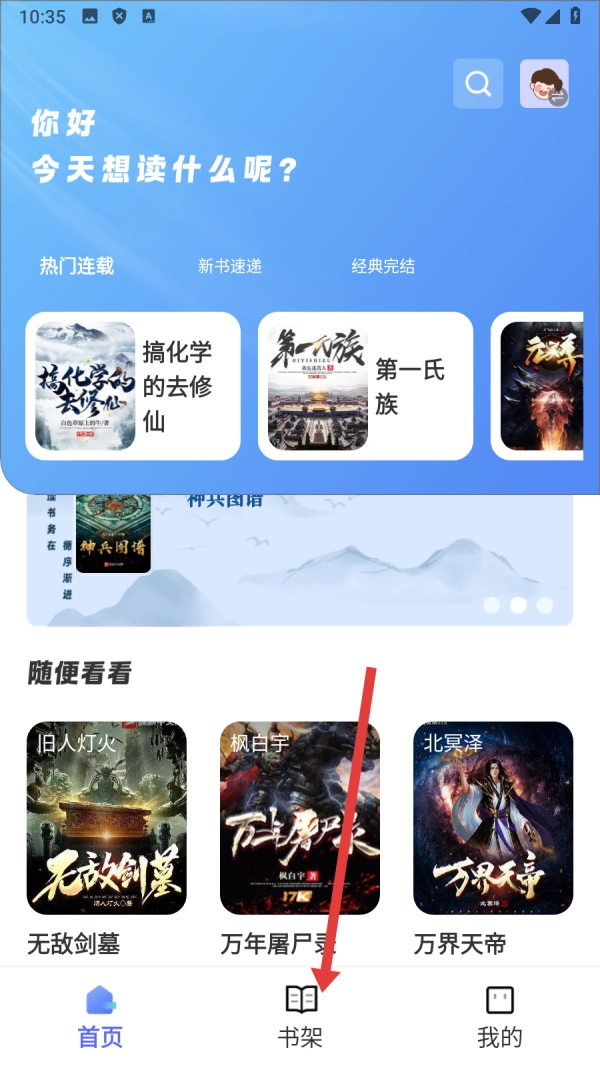Switch to the 经典完结 tab
Viewport: 600px width, 1066px height.
(383, 266)
